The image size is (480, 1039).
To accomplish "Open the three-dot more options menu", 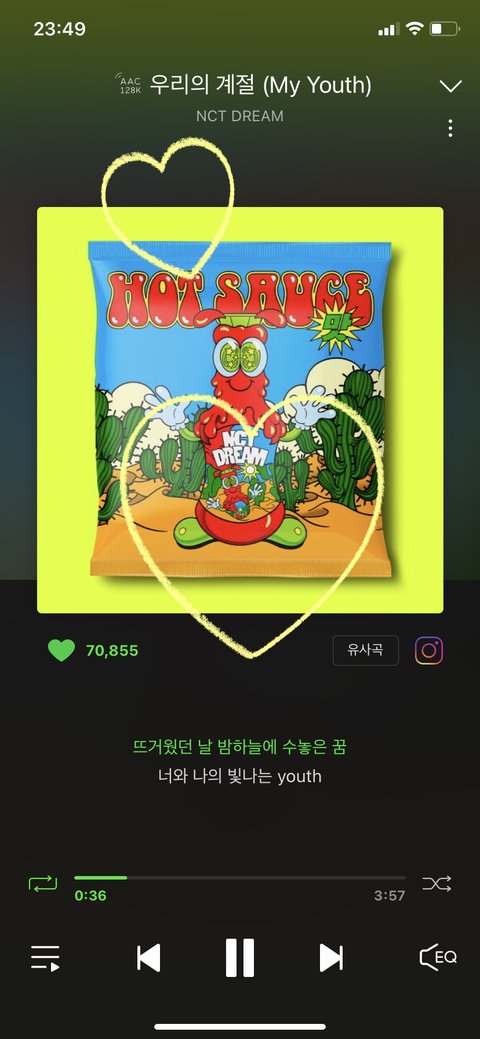I will (x=450, y=129).
